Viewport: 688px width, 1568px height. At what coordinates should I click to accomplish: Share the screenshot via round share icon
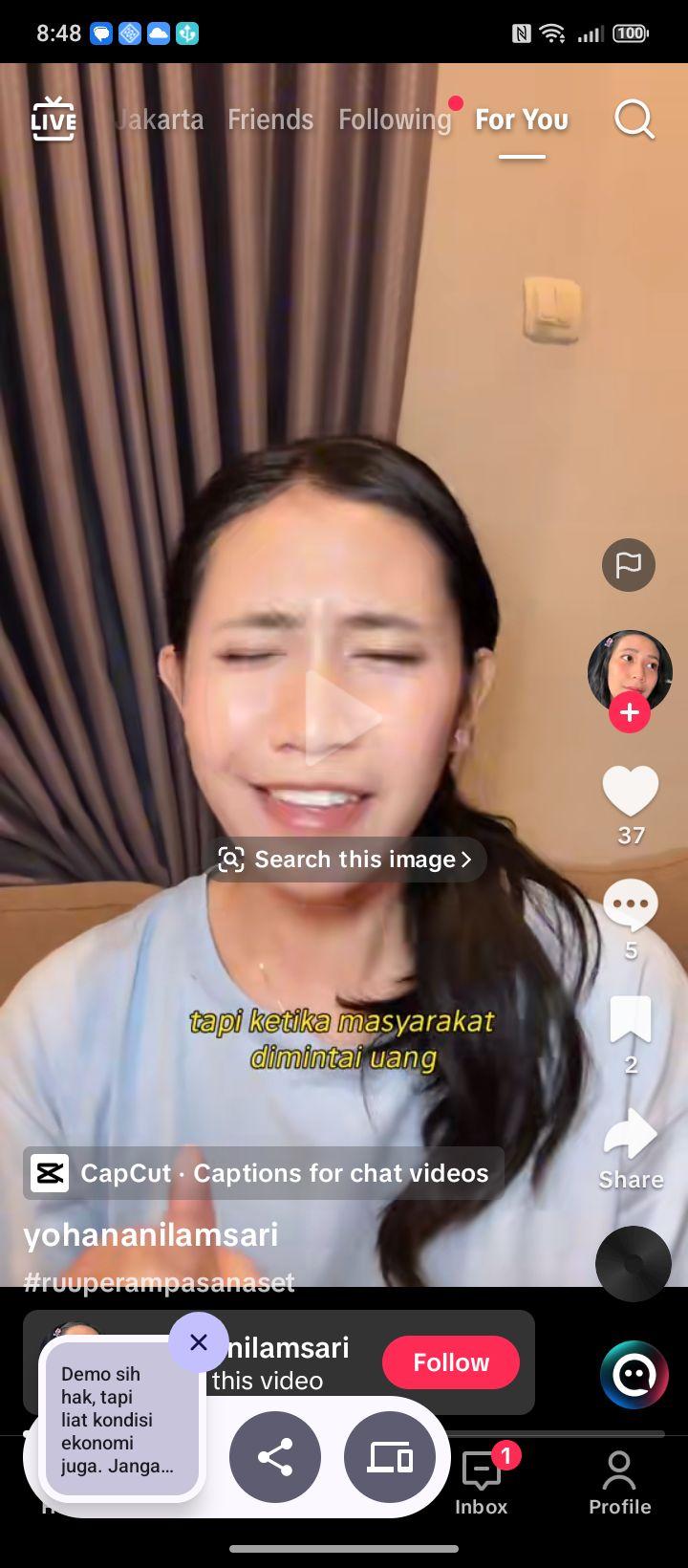tap(275, 1458)
